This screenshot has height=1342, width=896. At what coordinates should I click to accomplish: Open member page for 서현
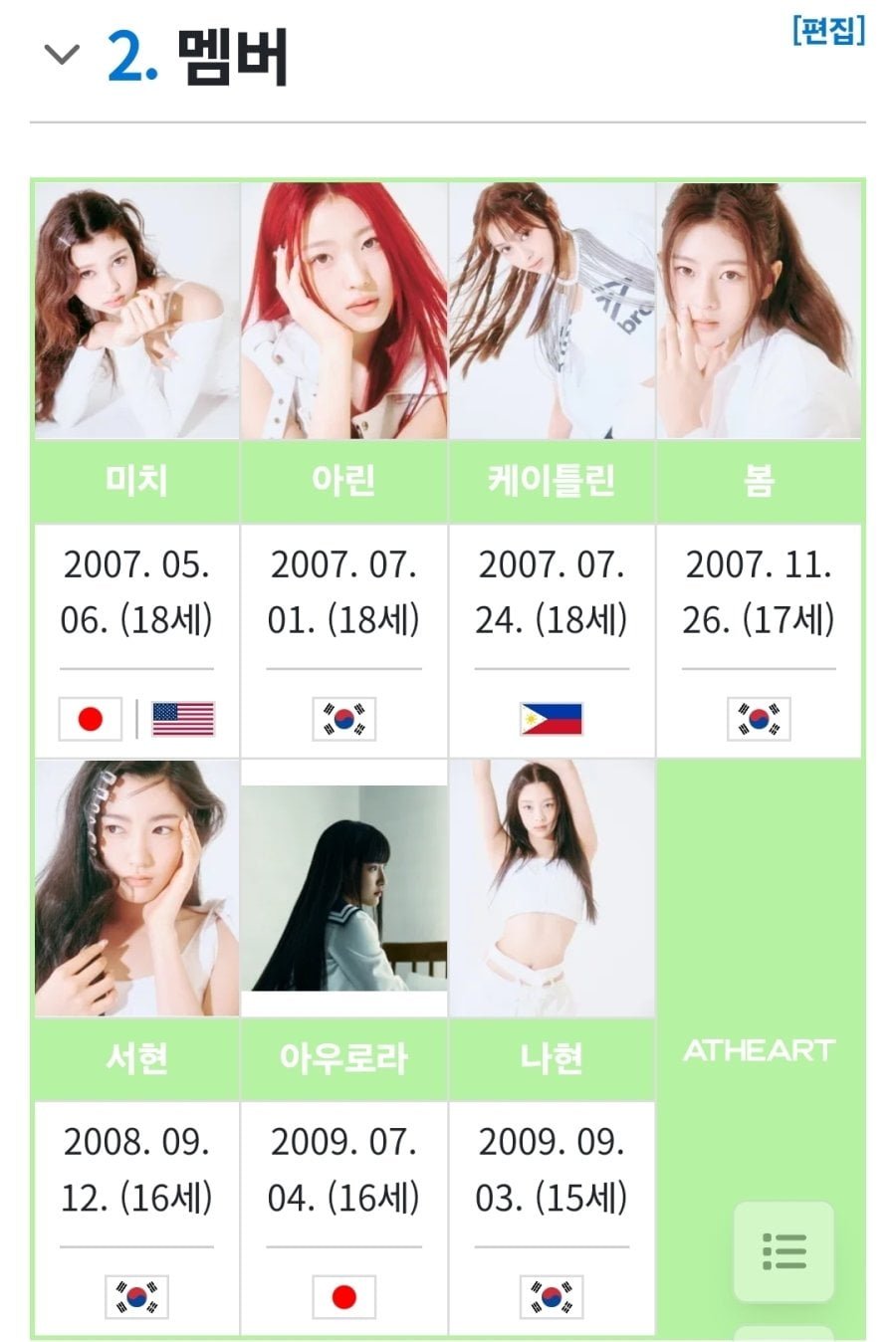pyautogui.click(x=136, y=1058)
